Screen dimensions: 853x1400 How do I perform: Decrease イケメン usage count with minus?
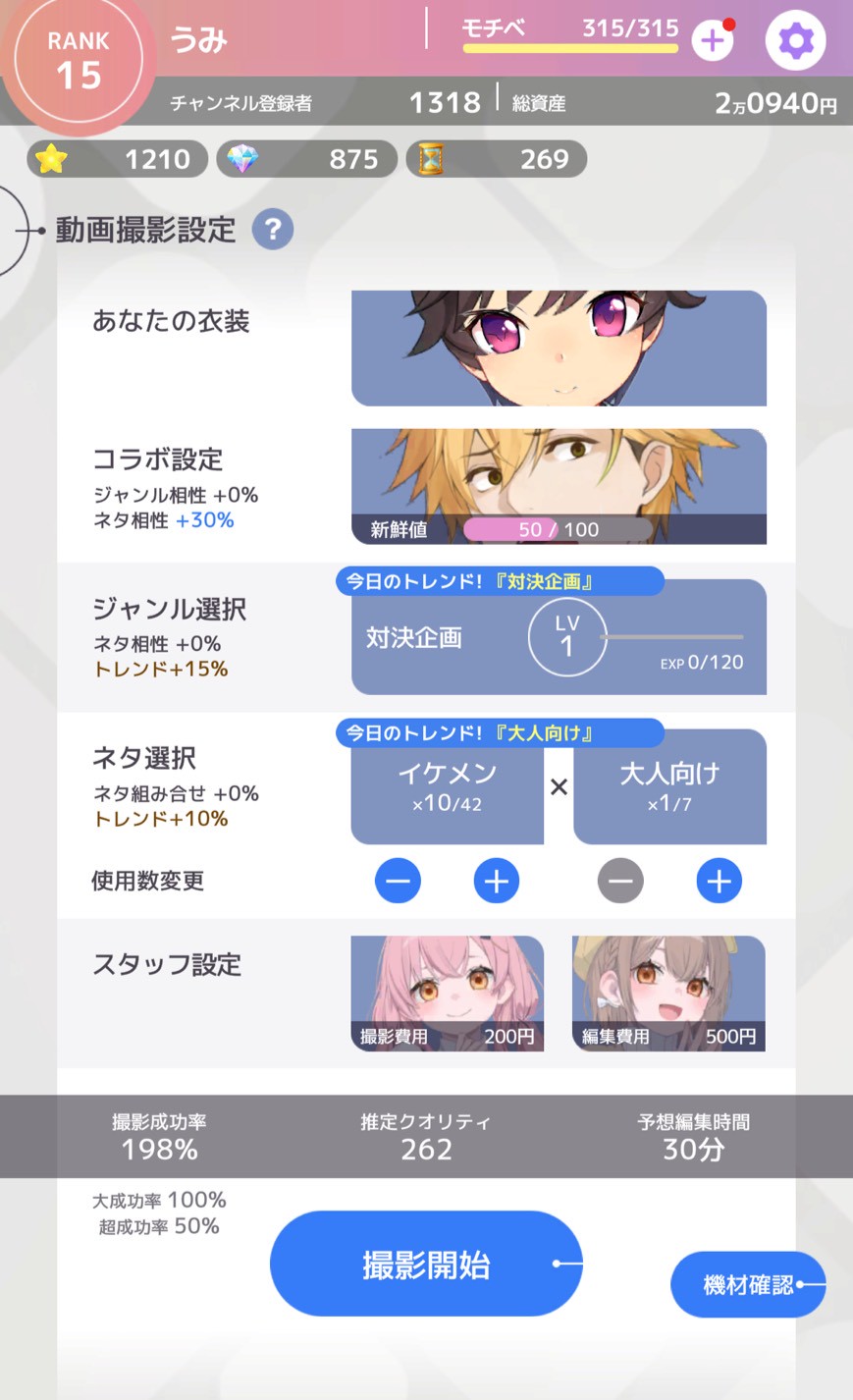pos(398,881)
